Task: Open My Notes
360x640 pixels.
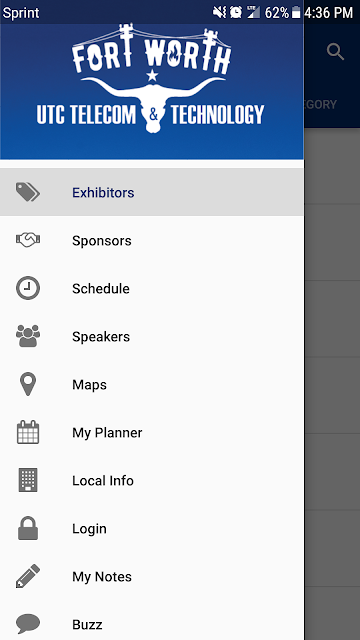Action: [151, 576]
